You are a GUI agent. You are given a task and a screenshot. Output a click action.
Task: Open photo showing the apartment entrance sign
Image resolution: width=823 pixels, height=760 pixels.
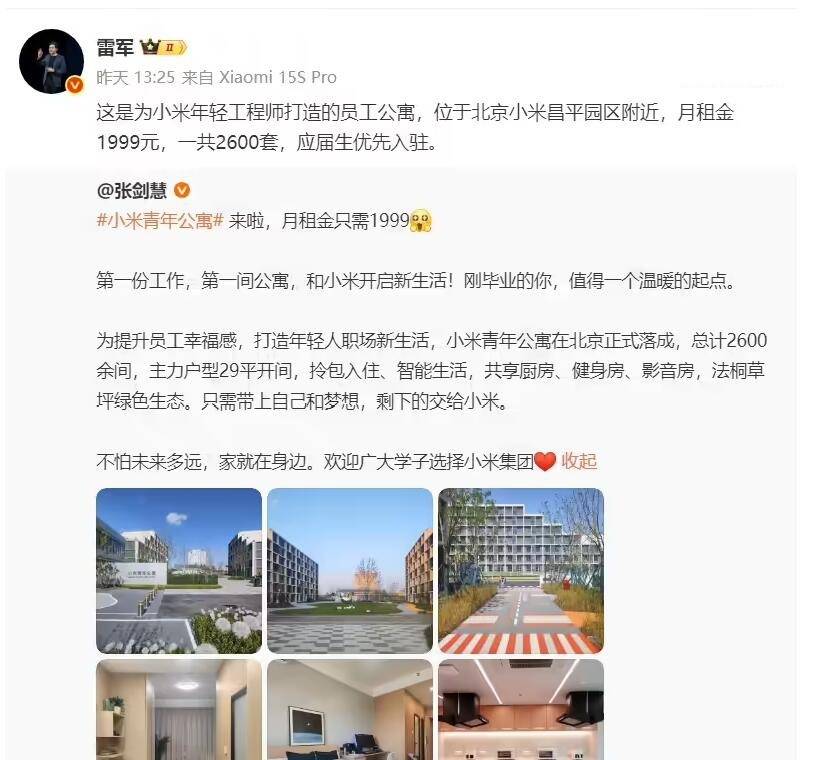coord(179,570)
